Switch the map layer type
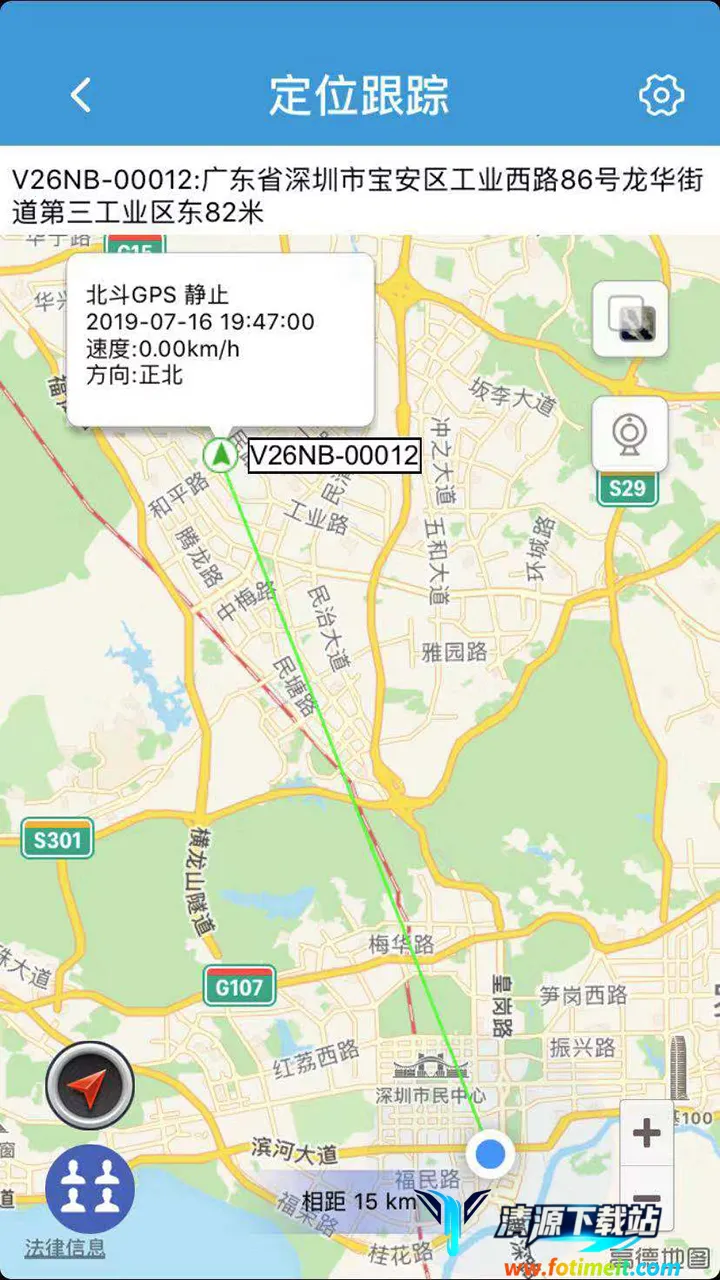 point(630,319)
